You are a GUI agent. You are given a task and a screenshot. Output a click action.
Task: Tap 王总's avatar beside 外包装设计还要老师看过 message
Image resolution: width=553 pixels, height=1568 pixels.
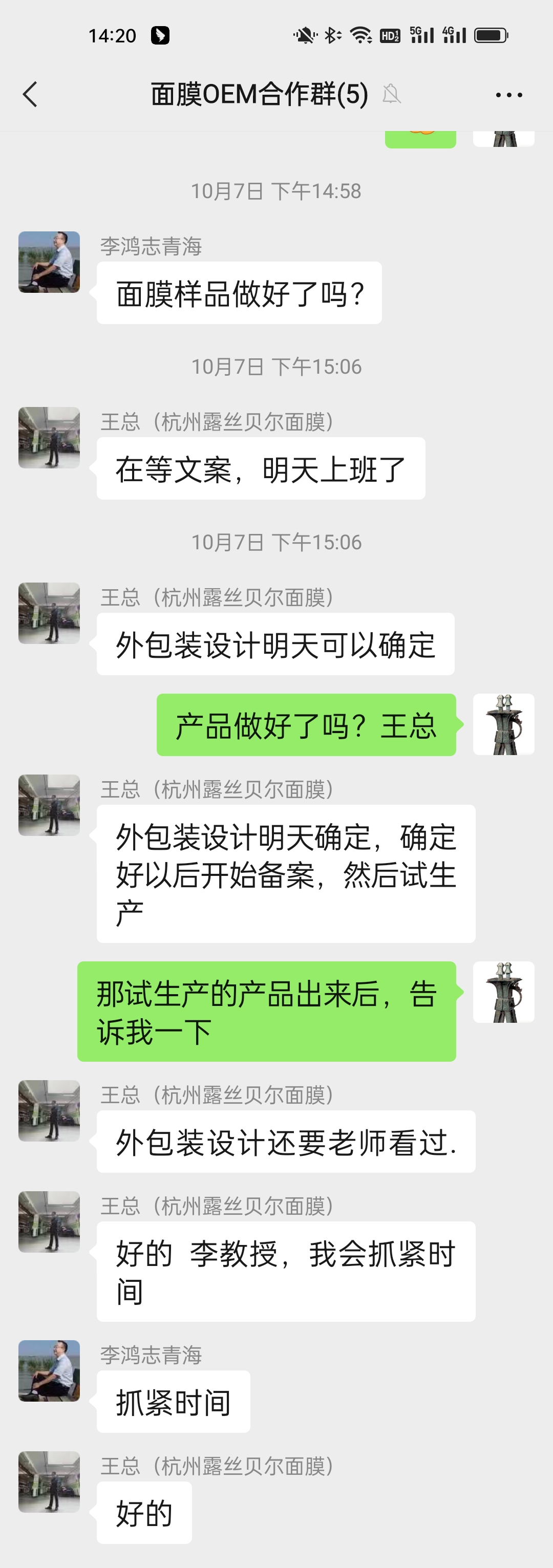pyautogui.click(x=49, y=1111)
